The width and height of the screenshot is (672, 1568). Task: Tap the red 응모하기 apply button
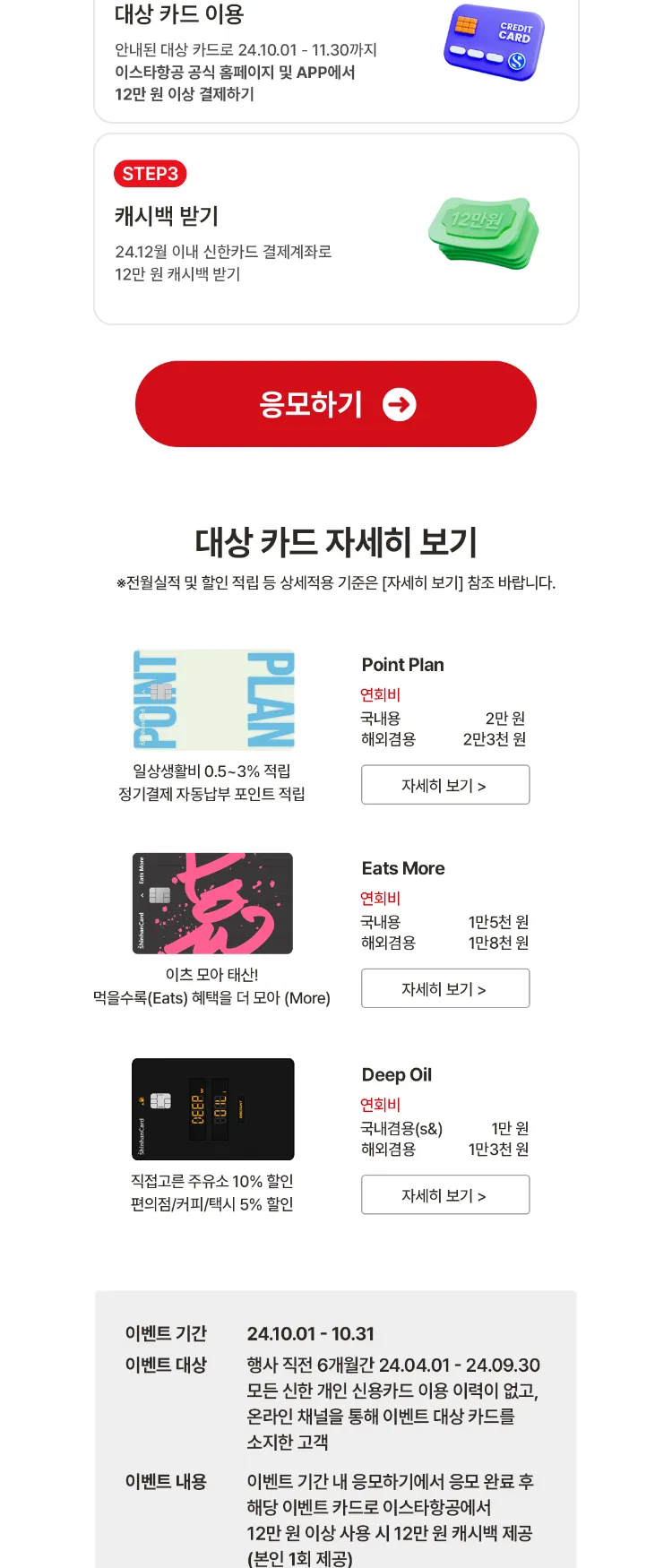click(335, 404)
